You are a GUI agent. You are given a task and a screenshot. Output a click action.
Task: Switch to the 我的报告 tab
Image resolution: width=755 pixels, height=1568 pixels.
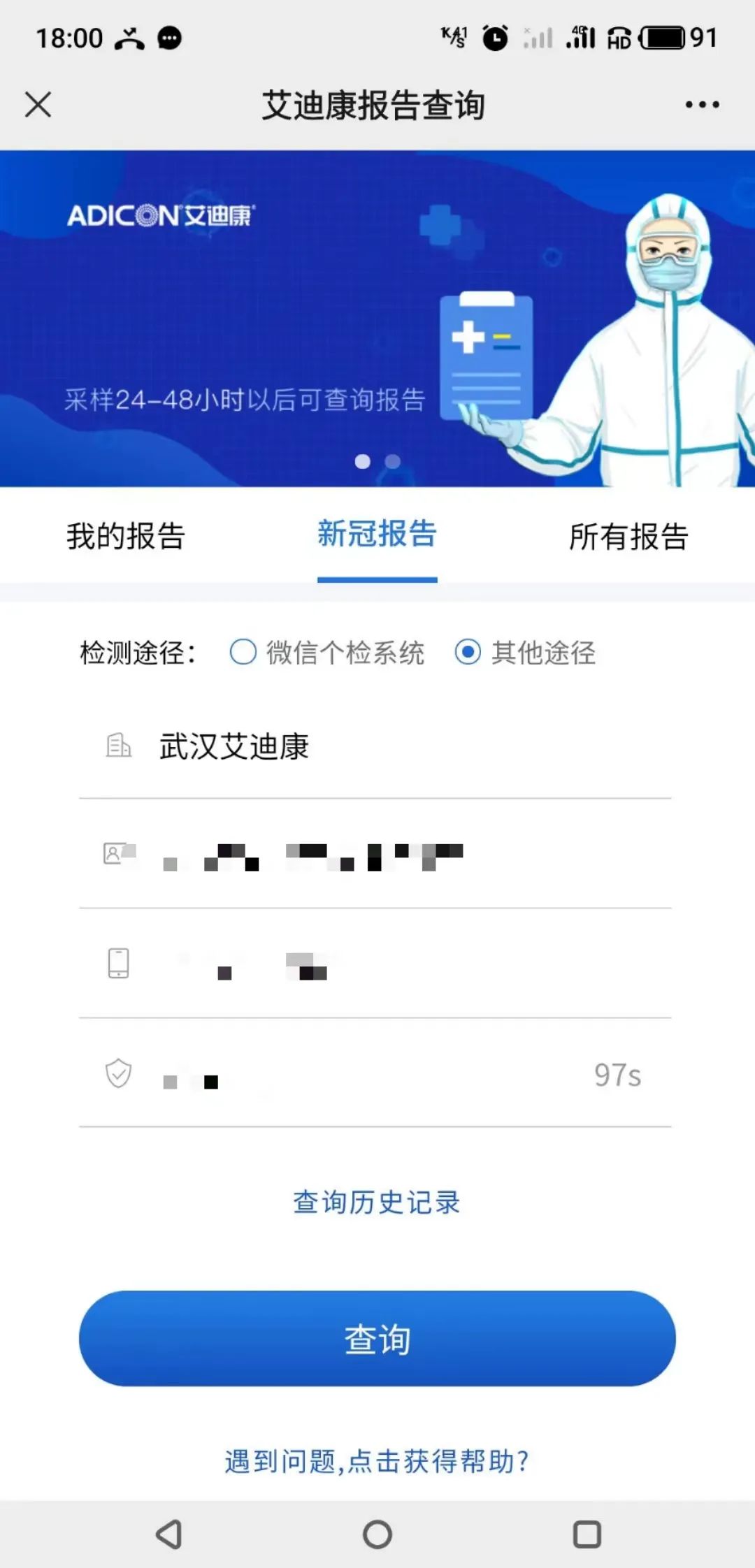(126, 536)
